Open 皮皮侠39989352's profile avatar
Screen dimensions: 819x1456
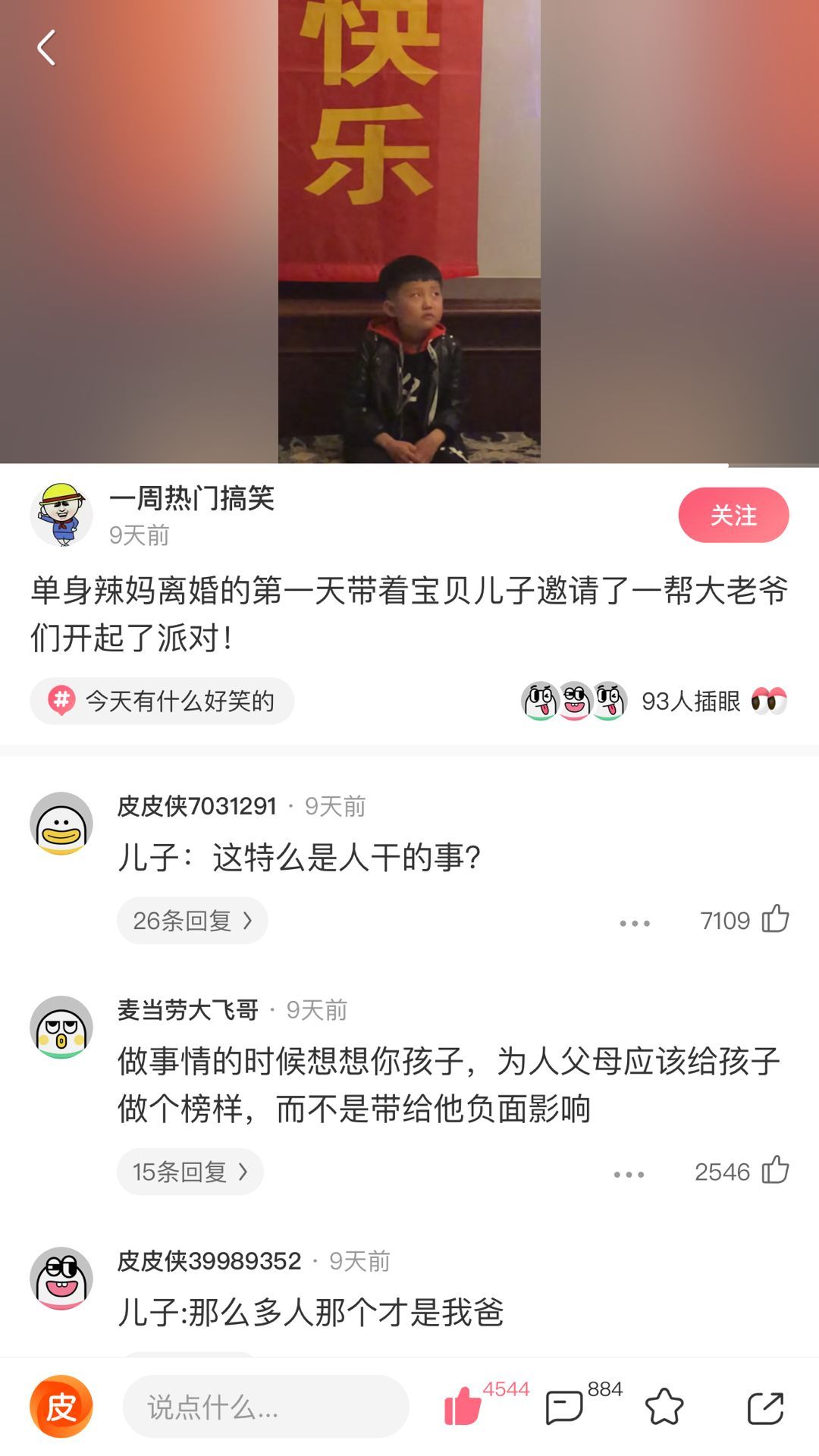click(61, 1279)
